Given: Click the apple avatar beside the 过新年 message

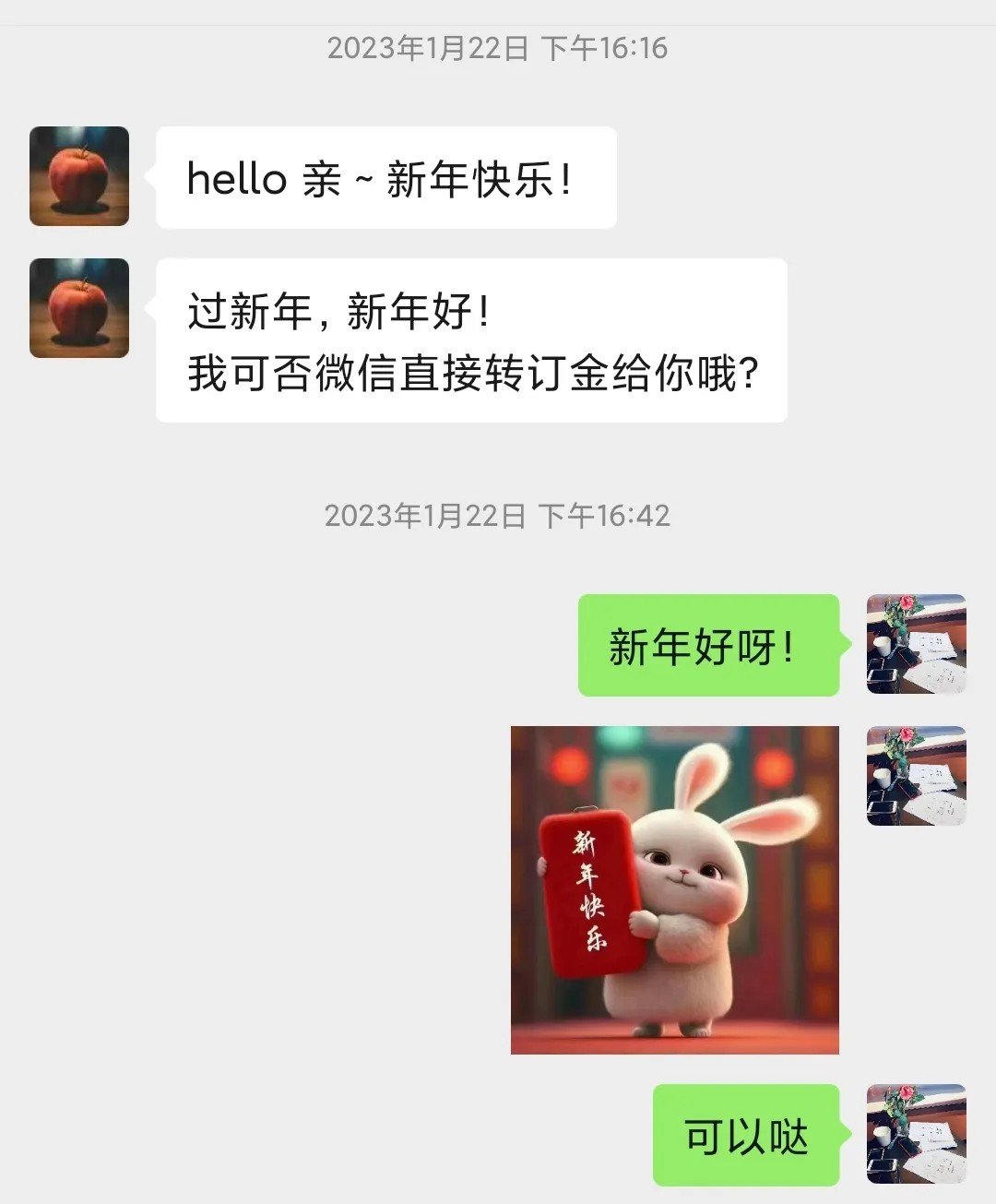Looking at the screenshot, I should [x=78, y=307].
